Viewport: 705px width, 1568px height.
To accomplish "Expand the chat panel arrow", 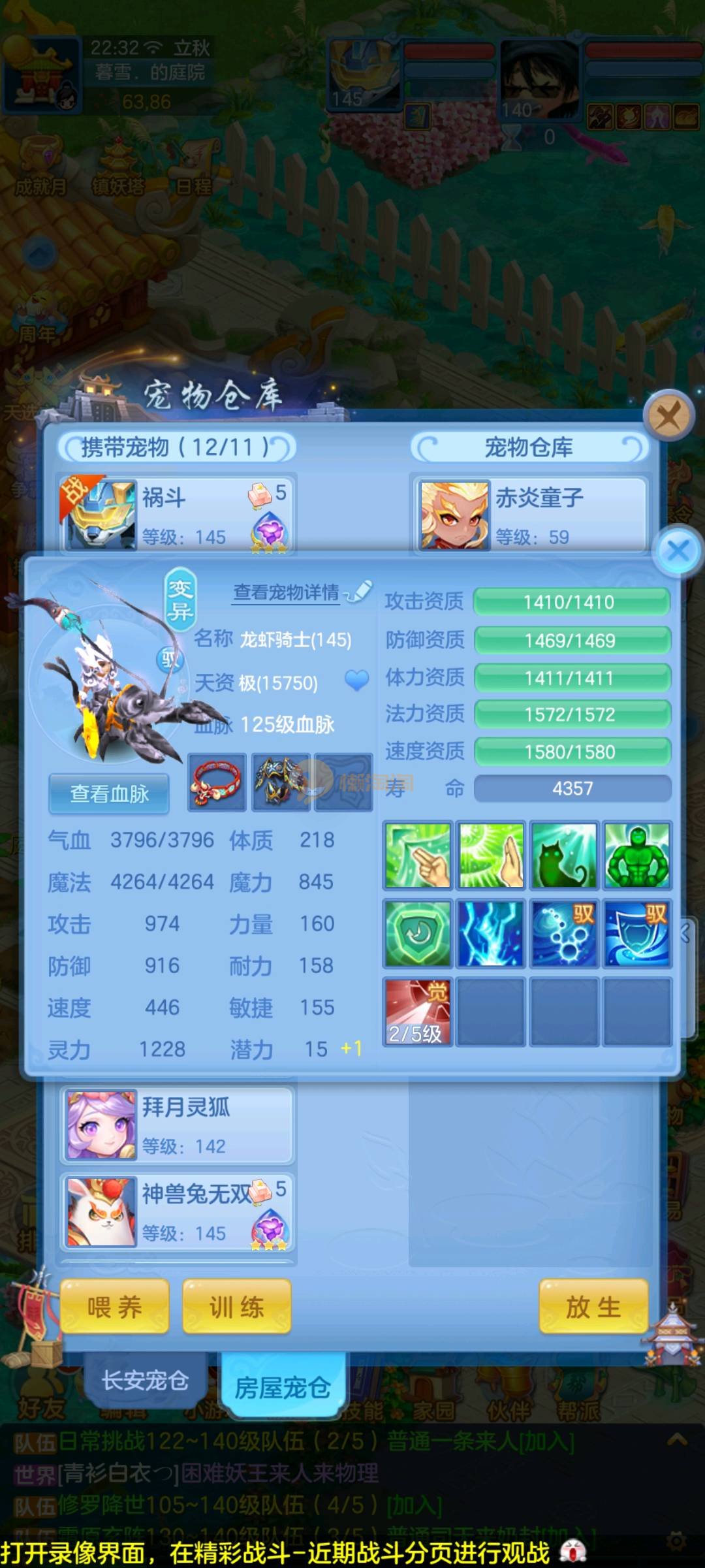I will 676,1439.
